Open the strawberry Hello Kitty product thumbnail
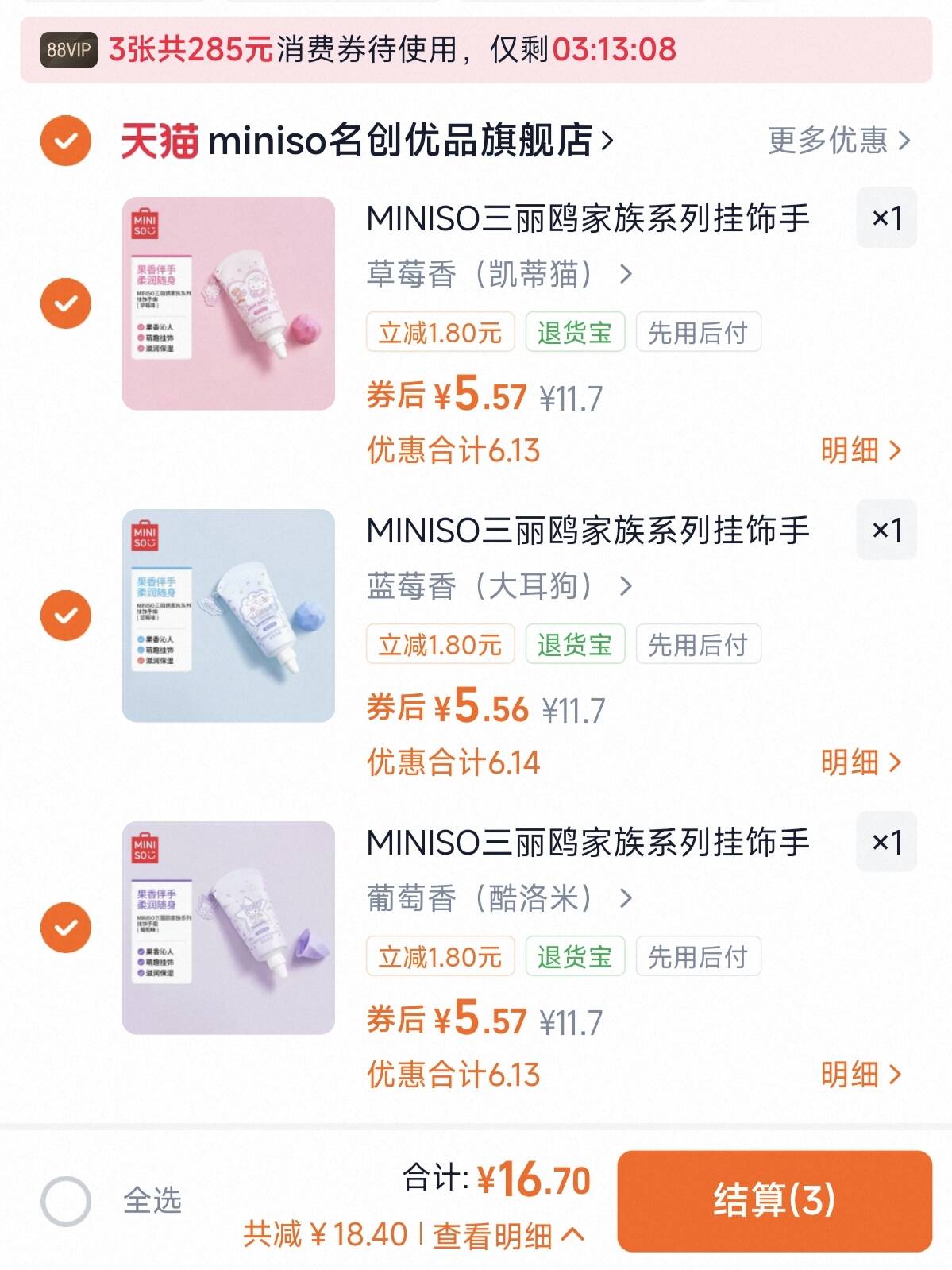 pyautogui.click(x=228, y=306)
